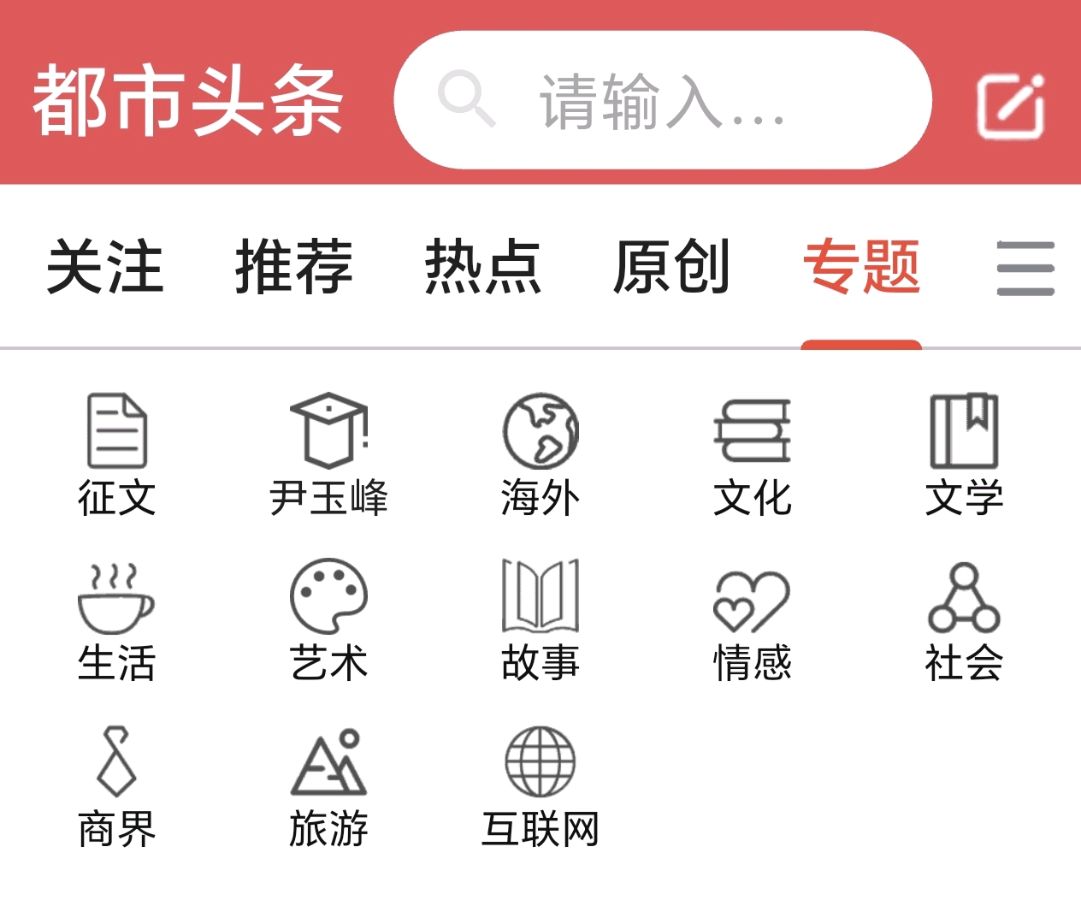Open the channel list menu icon
The image size is (1081, 900).
1025,268
